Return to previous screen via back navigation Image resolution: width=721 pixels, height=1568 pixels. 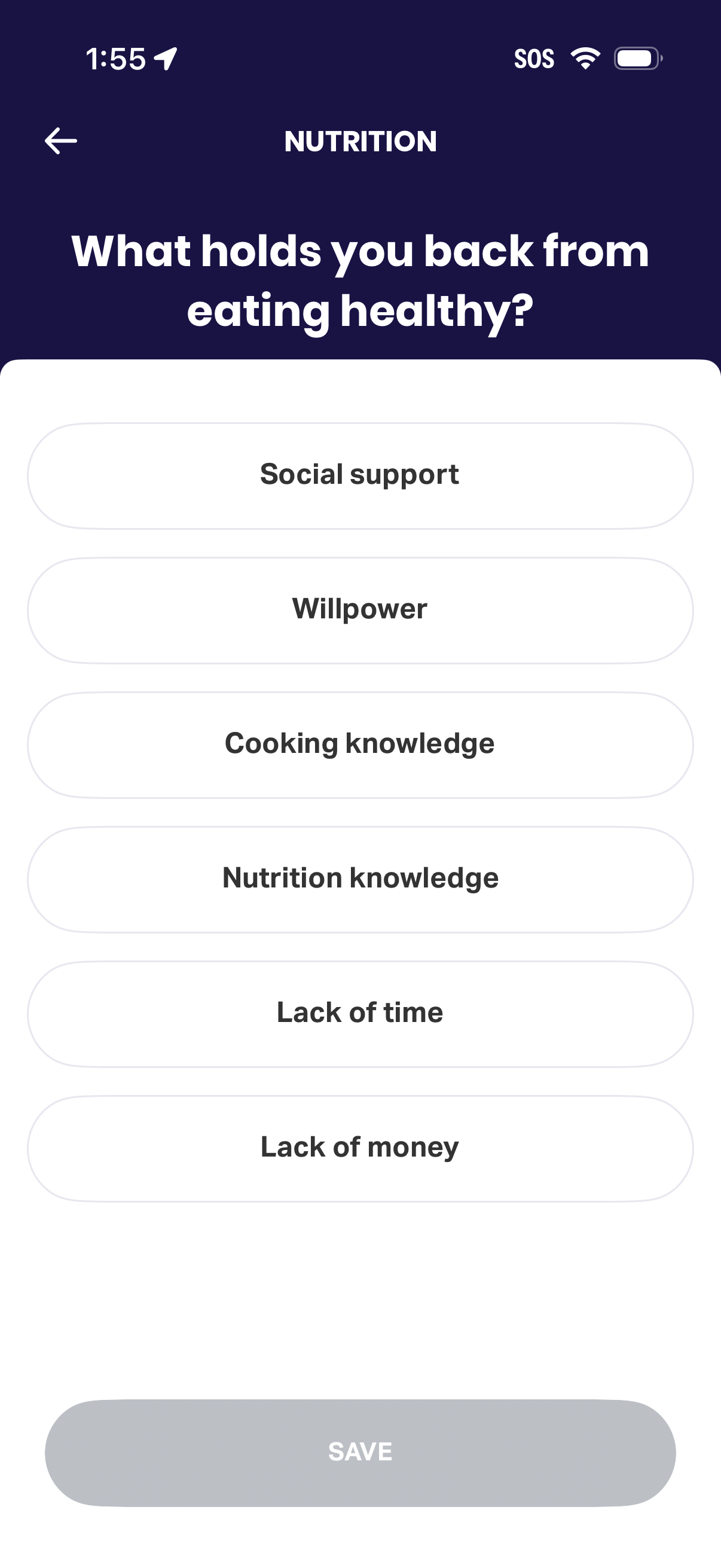pyautogui.click(x=61, y=141)
